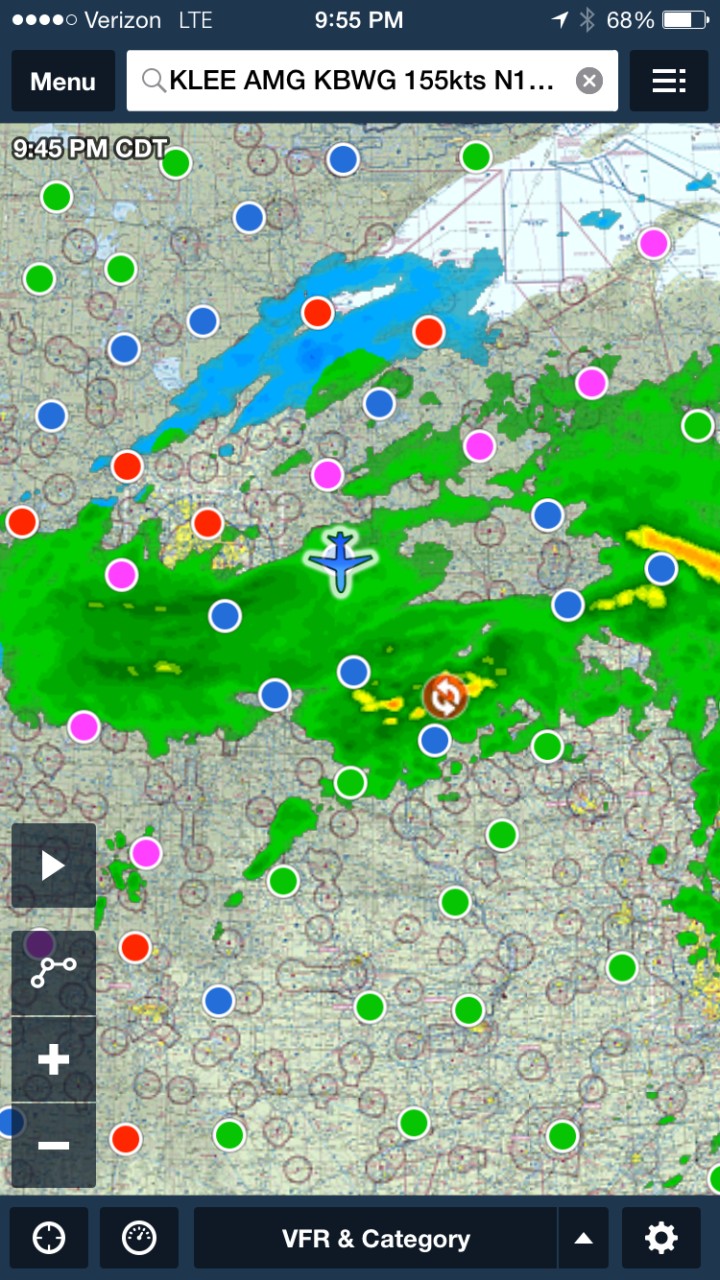Select the aircraft position icon
The height and width of the screenshot is (1280, 720).
pos(341,562)
